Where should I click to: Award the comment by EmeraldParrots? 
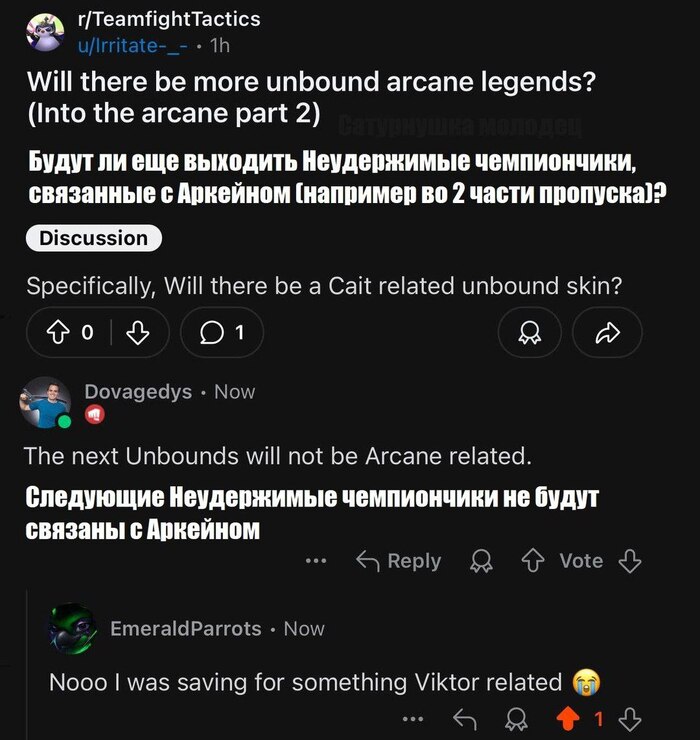(x=516, y=718)
